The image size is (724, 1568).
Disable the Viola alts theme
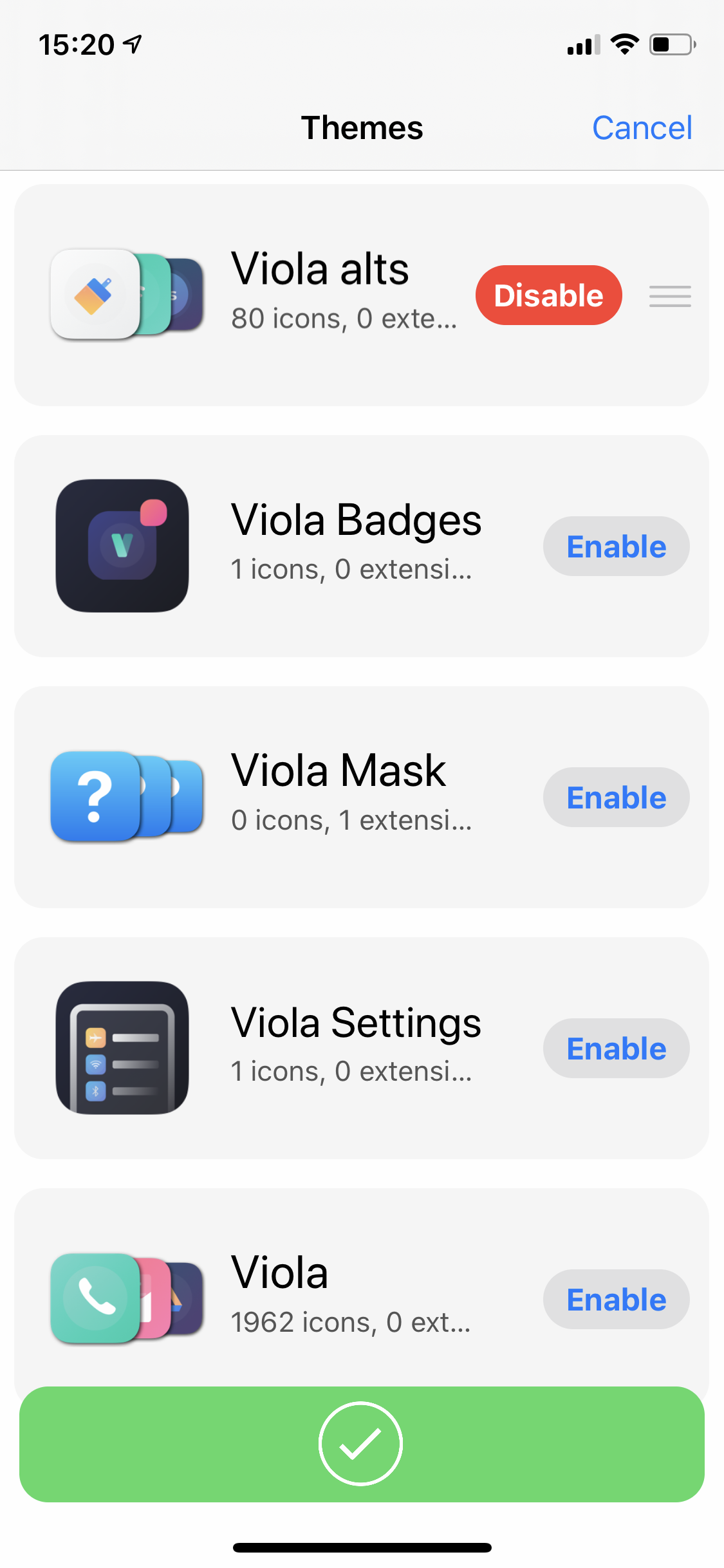tap(548, 295)
